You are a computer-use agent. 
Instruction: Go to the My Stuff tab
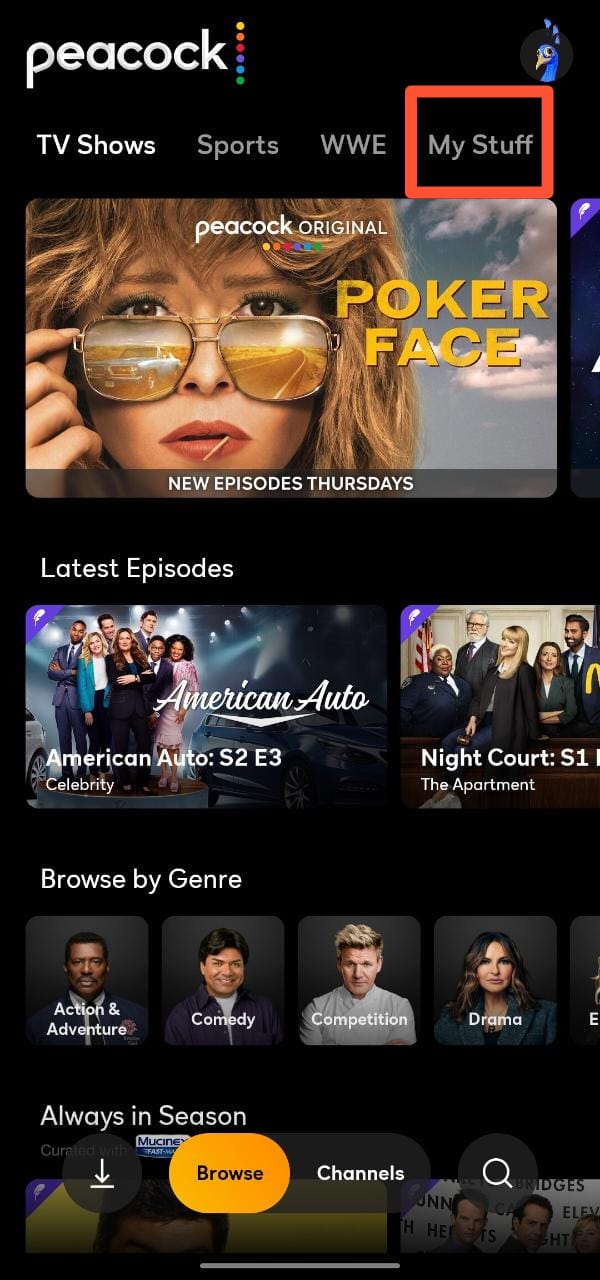480,145
